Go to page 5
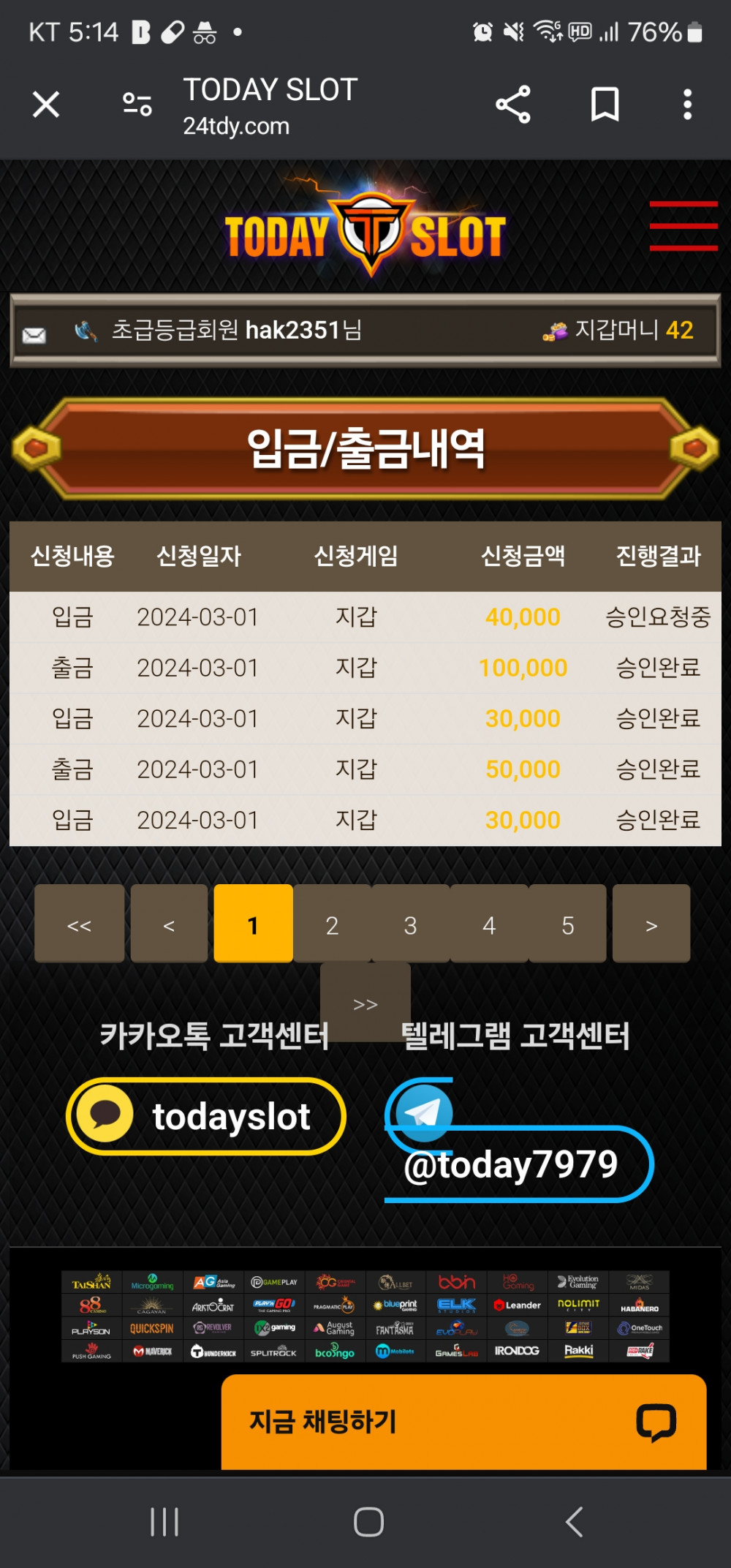Screen dimensions: 731x1568 pyautogui.click(x=567, y=925)
